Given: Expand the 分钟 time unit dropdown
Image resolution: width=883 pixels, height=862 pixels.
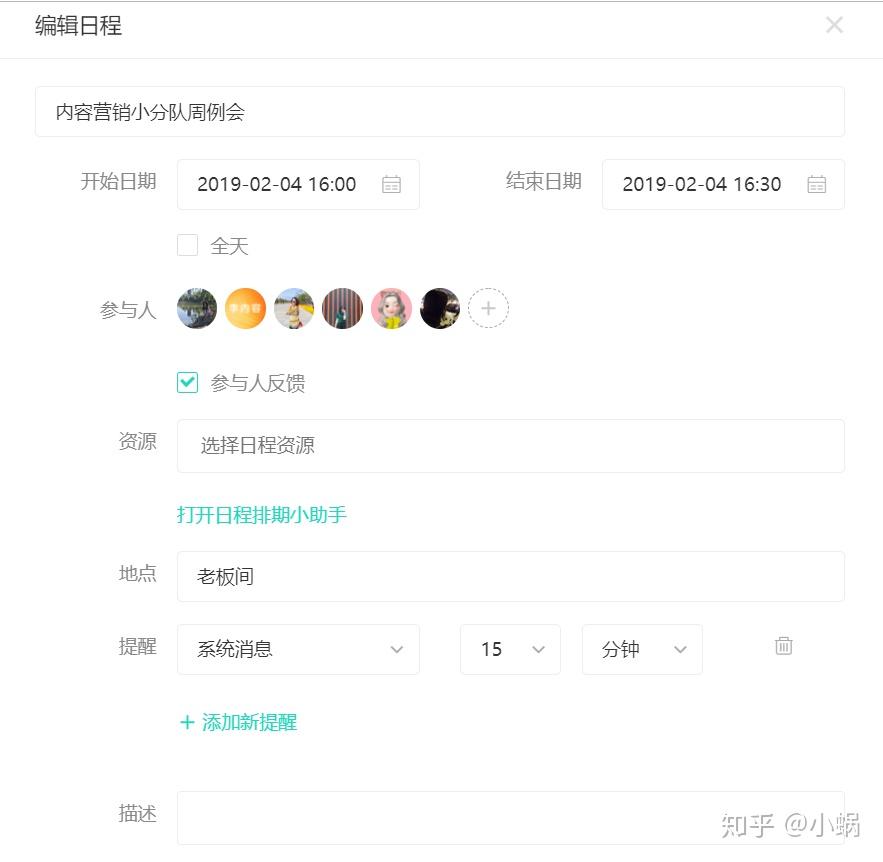Looking at the screenshot, I should click(x=642, y=649).
